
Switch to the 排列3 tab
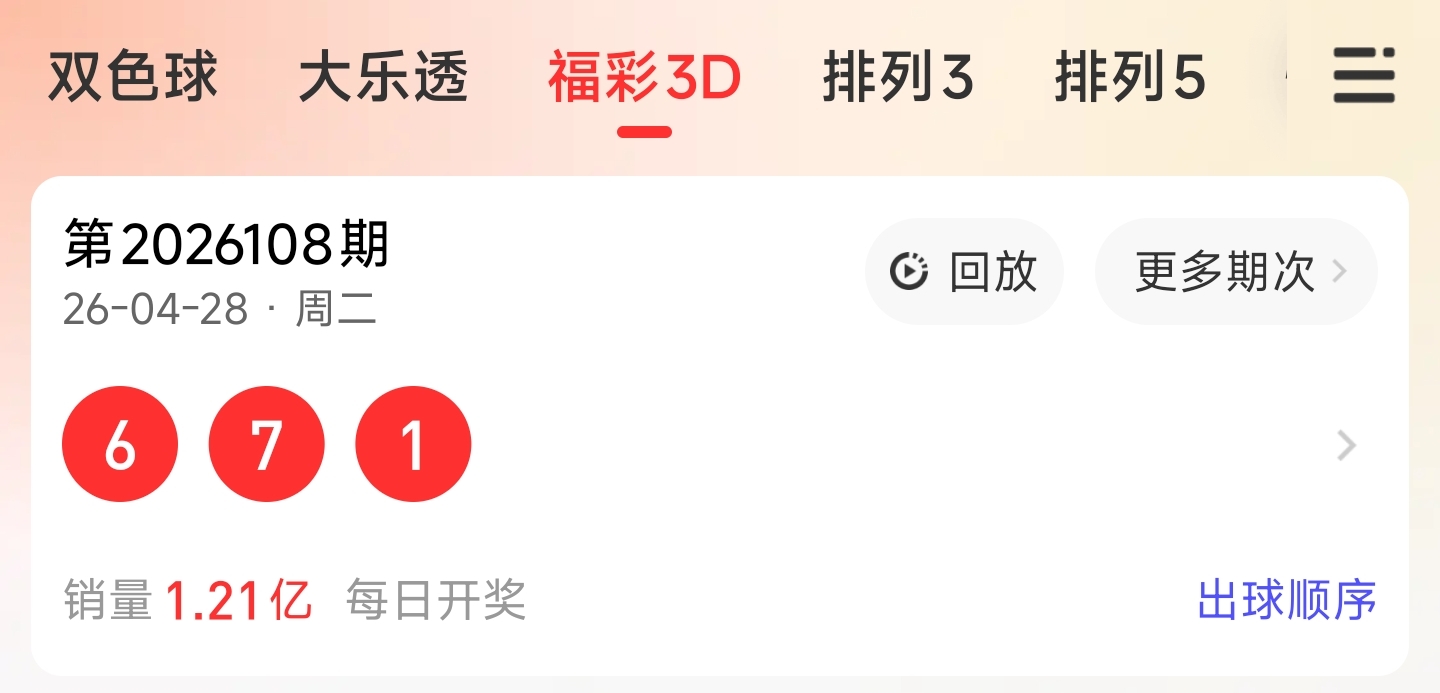click(898, 78)
